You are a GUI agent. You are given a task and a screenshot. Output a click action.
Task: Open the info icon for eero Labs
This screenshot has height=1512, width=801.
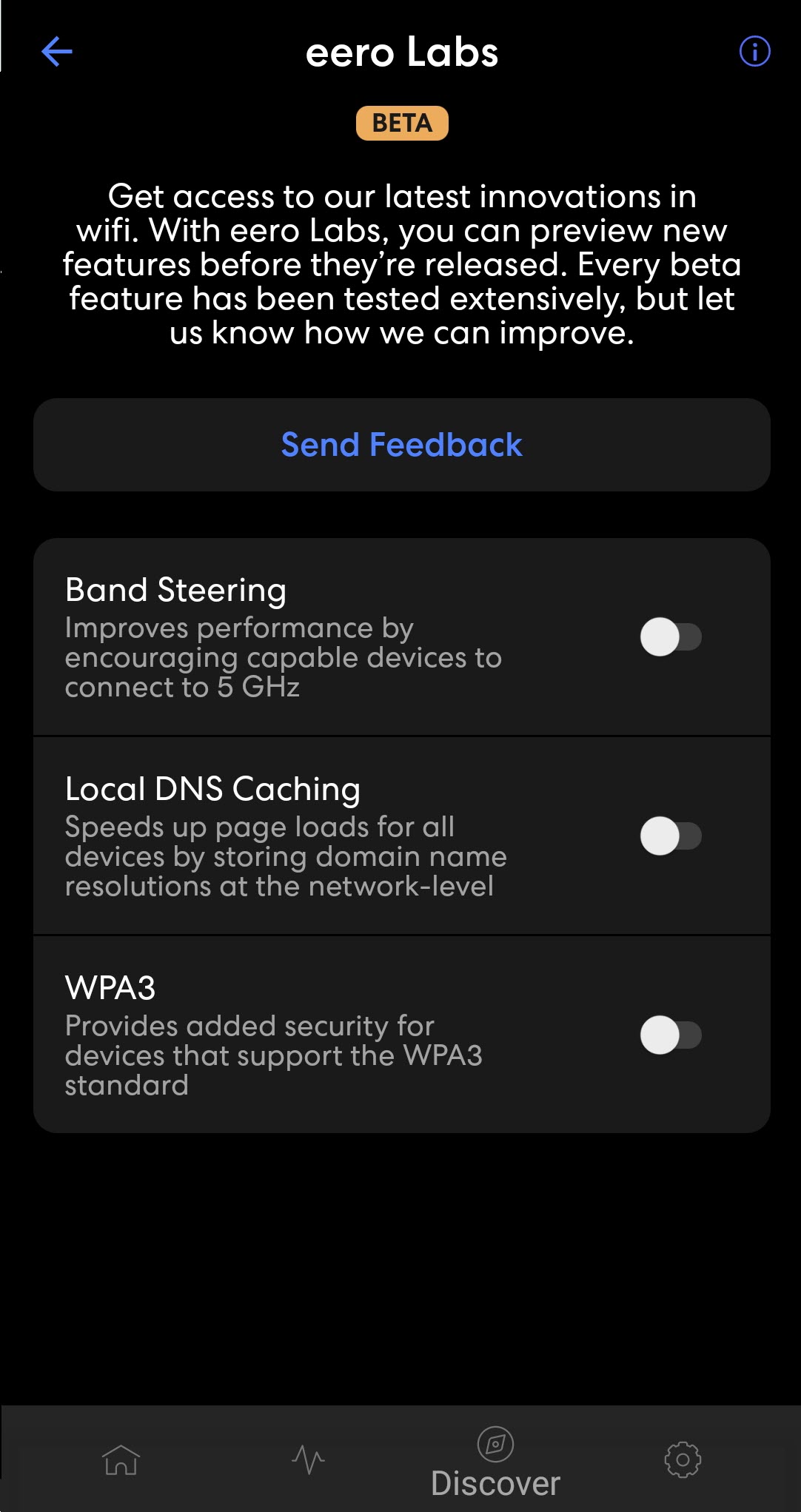(x=754, y=52)
